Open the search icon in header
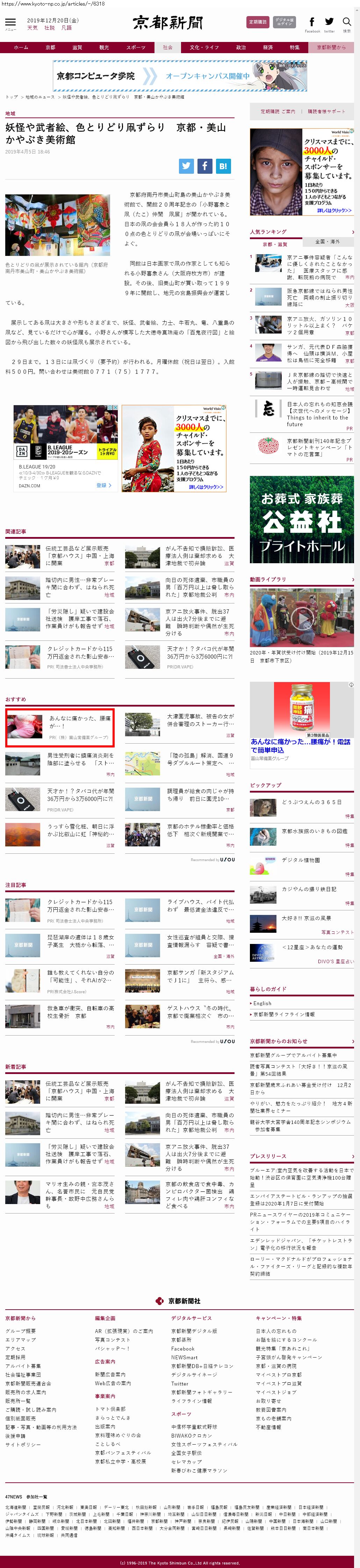360x1568 pixels. tap(347, 22)
